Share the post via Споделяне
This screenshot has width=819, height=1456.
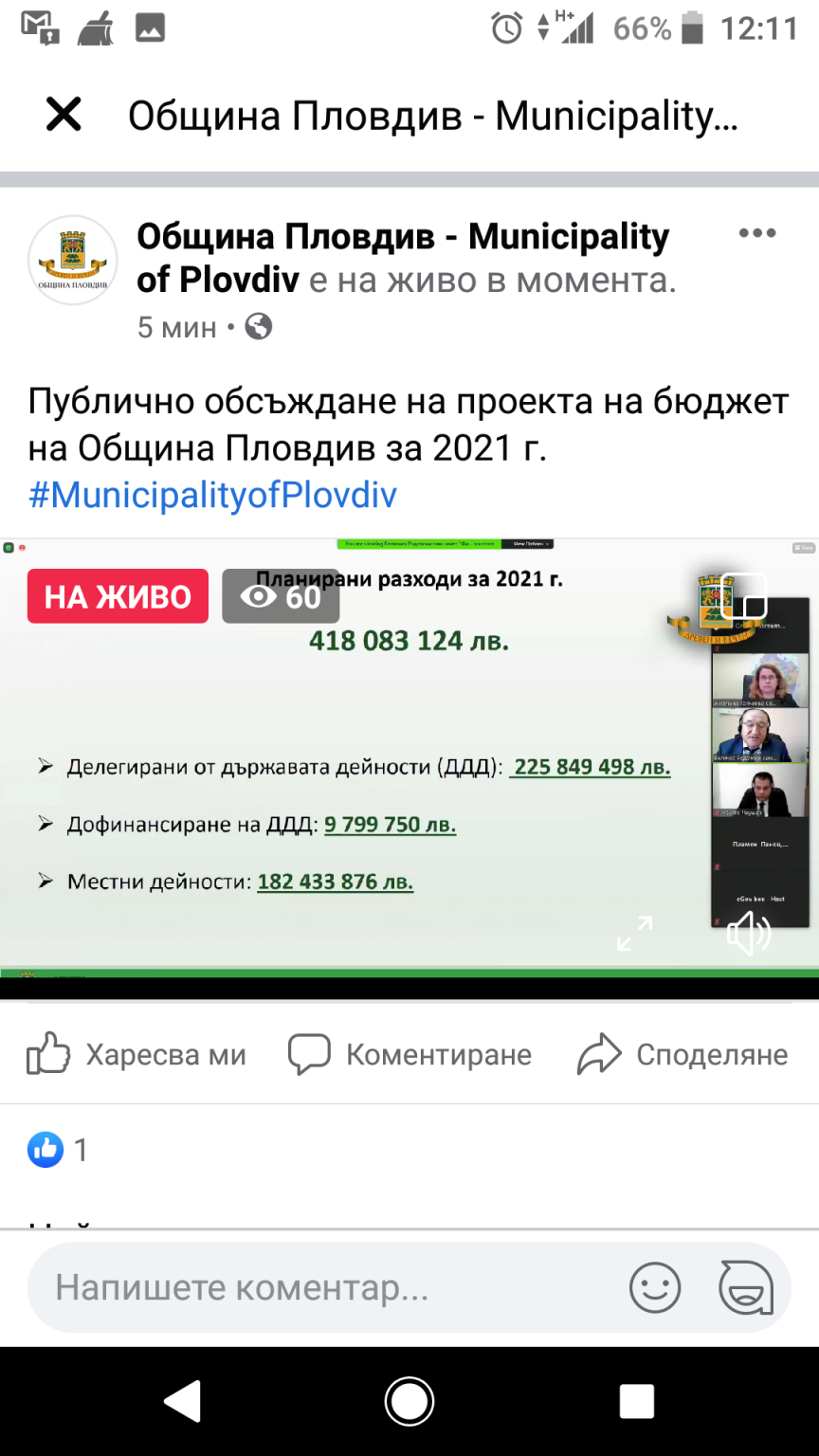pyautogui.click(x=682, y=1054)
